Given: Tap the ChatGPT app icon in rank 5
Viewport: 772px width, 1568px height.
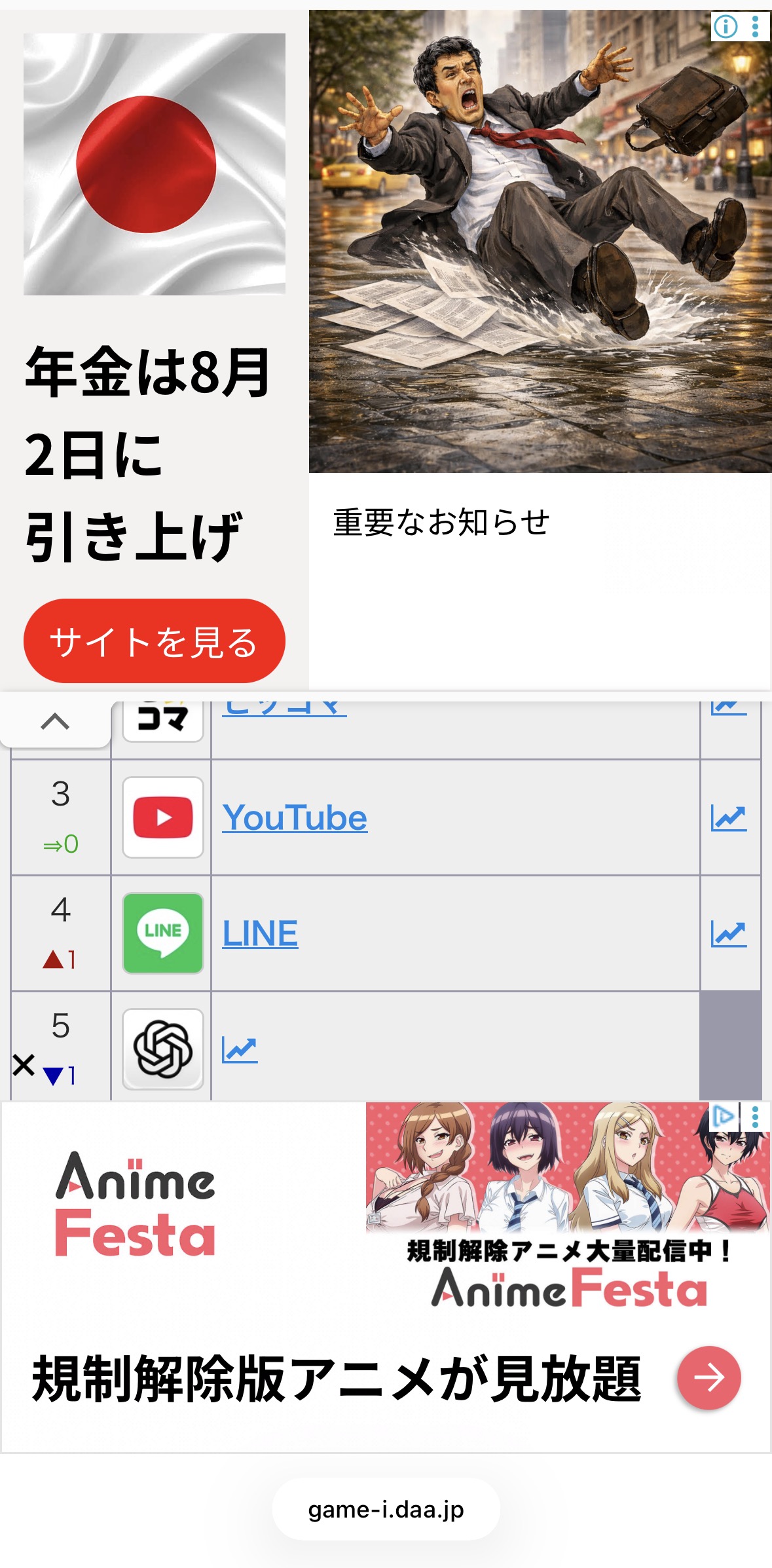Looking at the screenshot, I should [x=163, y=1049].
